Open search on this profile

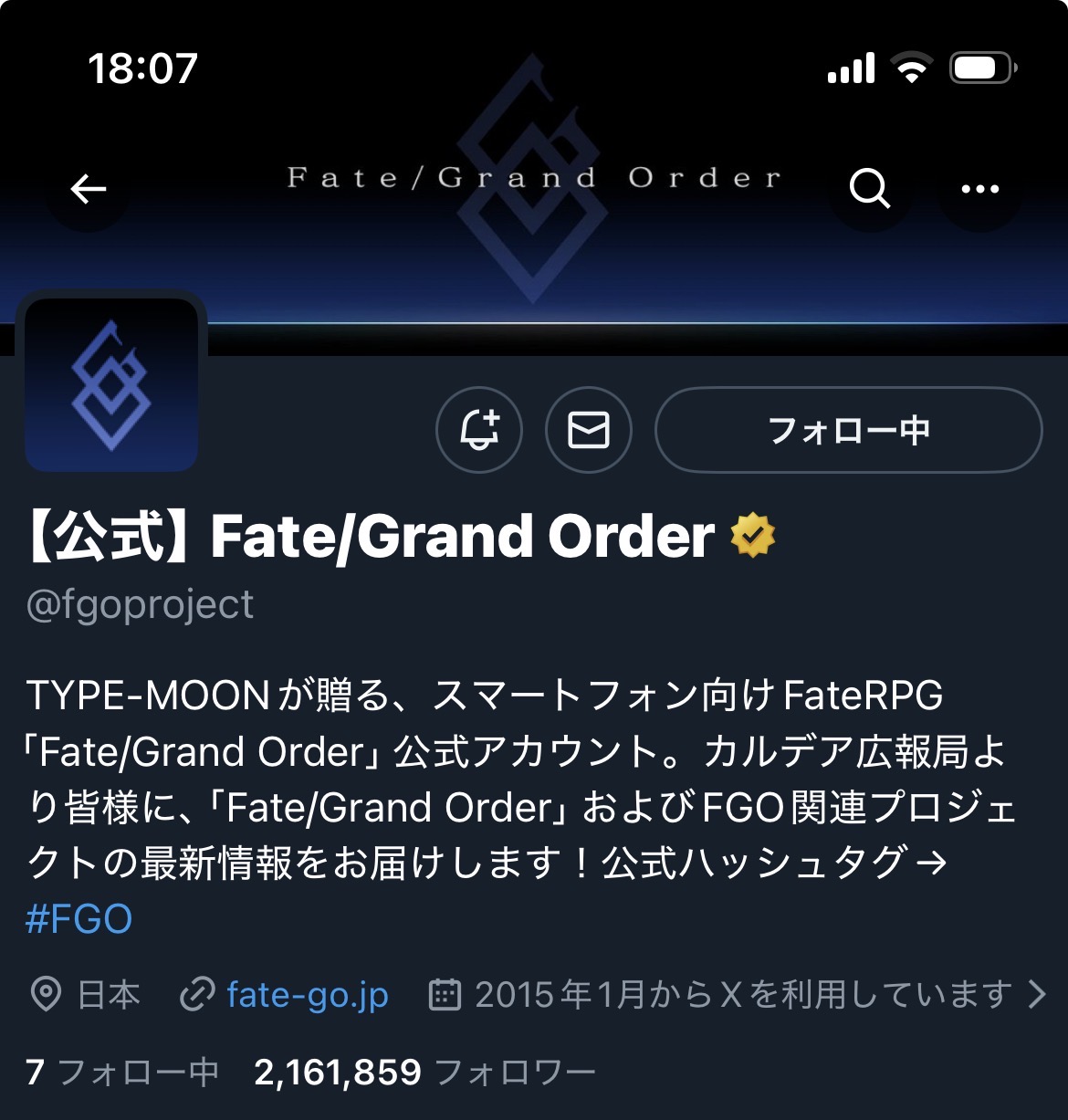point(869,189)
